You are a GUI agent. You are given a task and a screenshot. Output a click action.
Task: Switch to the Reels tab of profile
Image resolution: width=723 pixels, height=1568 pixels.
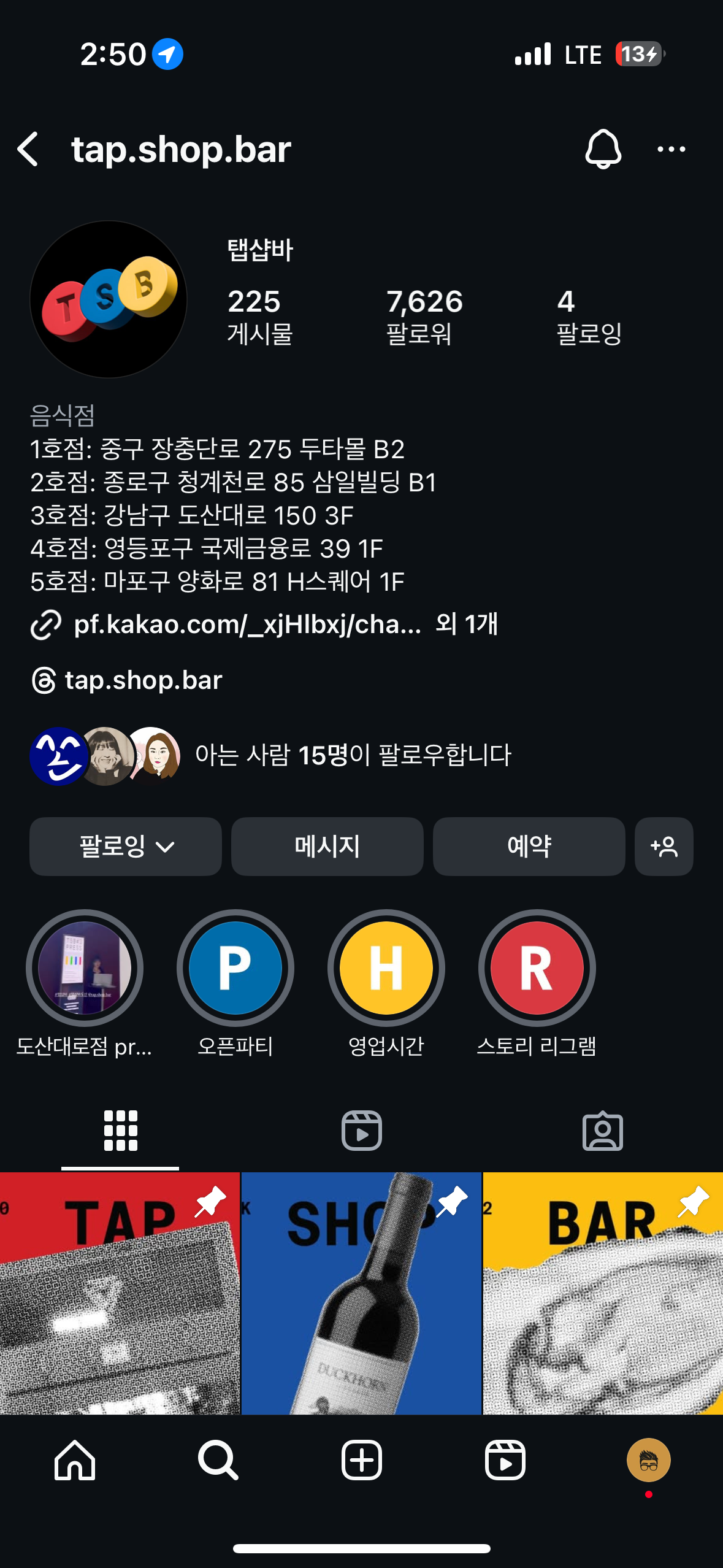[x=361, y=1130]
